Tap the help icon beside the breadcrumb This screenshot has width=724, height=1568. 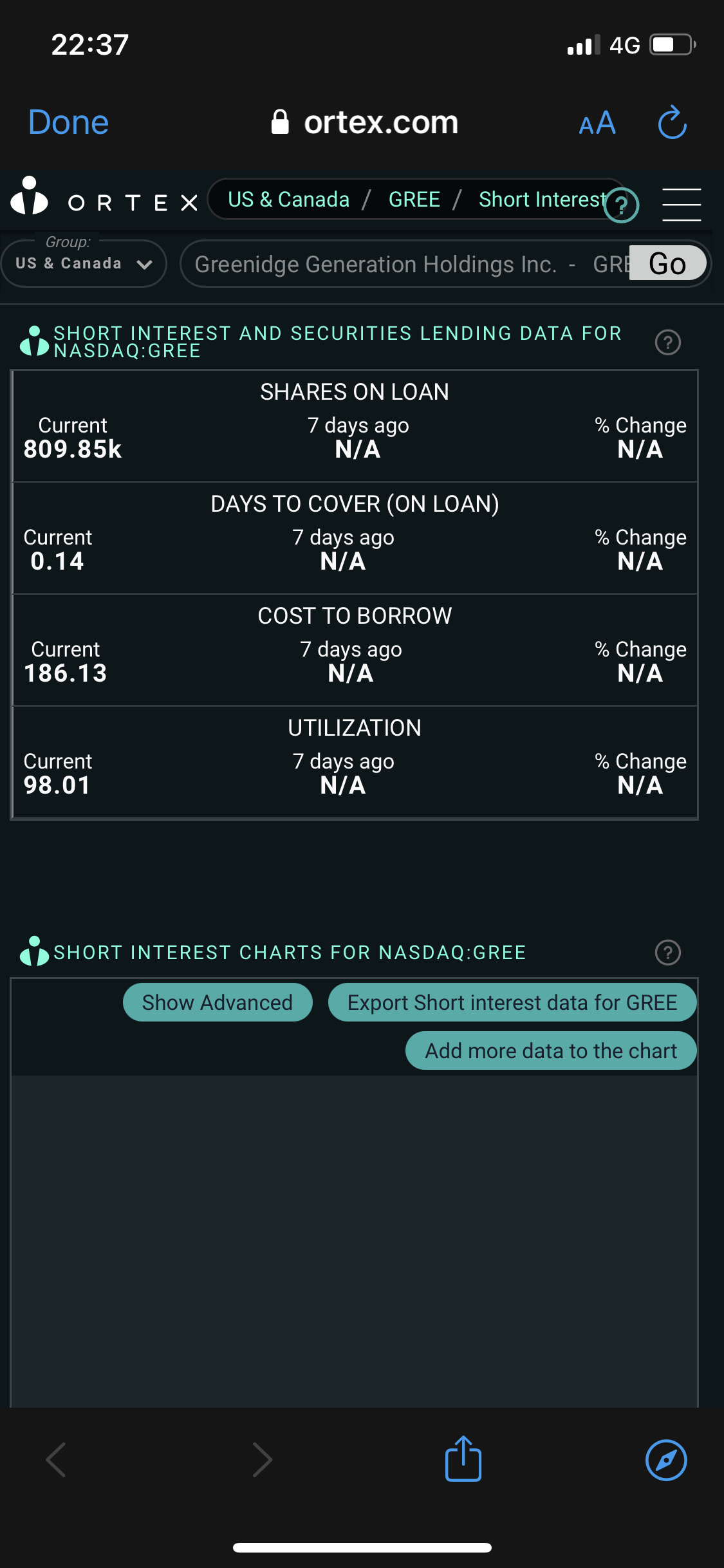[621, 205]
